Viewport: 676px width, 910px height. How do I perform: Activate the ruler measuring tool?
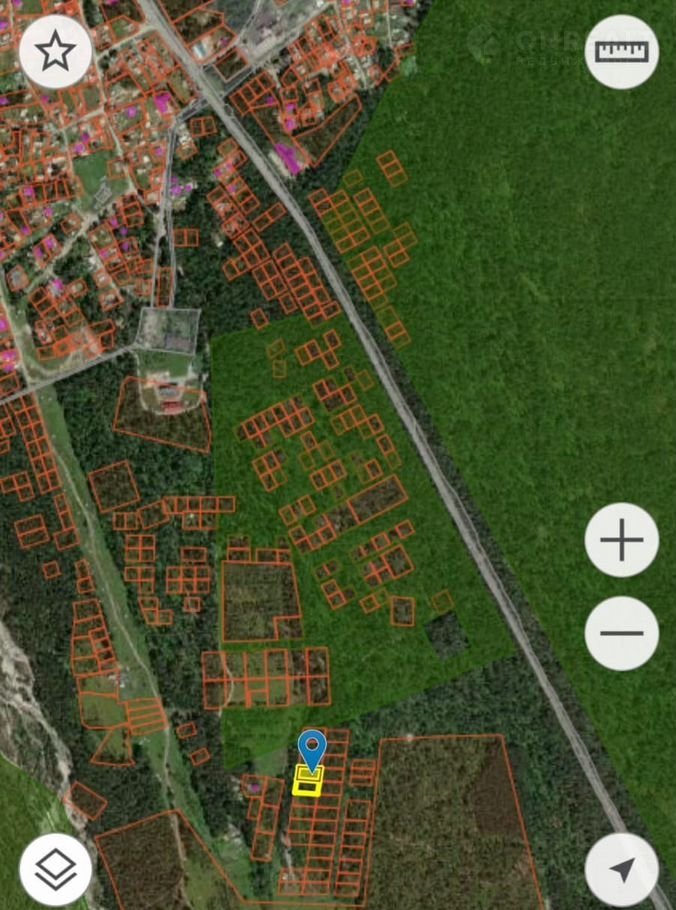pyautogui.click(x=621, y=52)
